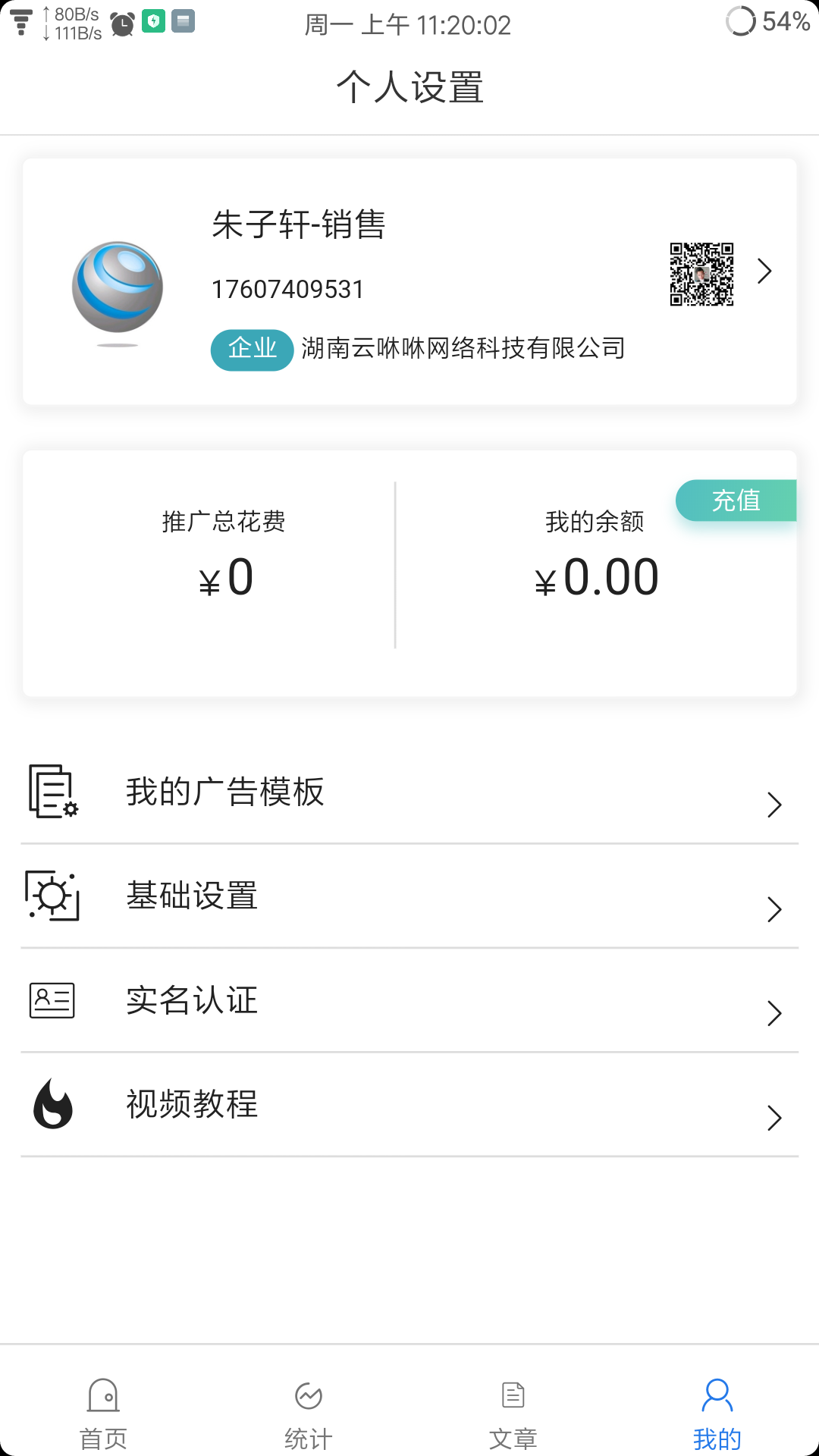
Task: Open the QR code next to profile
Action: [701, 275]
